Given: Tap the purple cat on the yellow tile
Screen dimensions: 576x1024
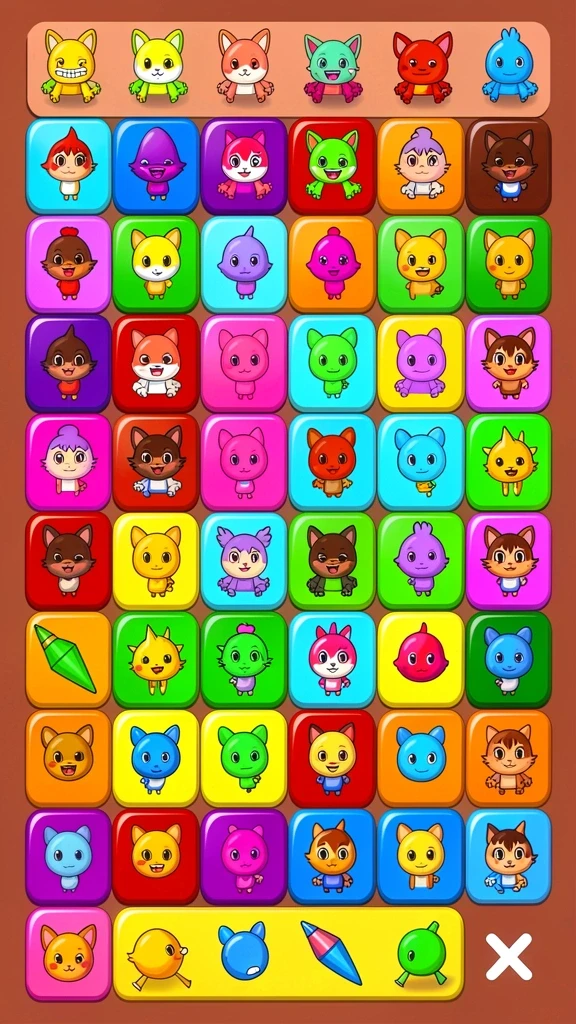Looking at the screenshot, I should tap(421, 364).
